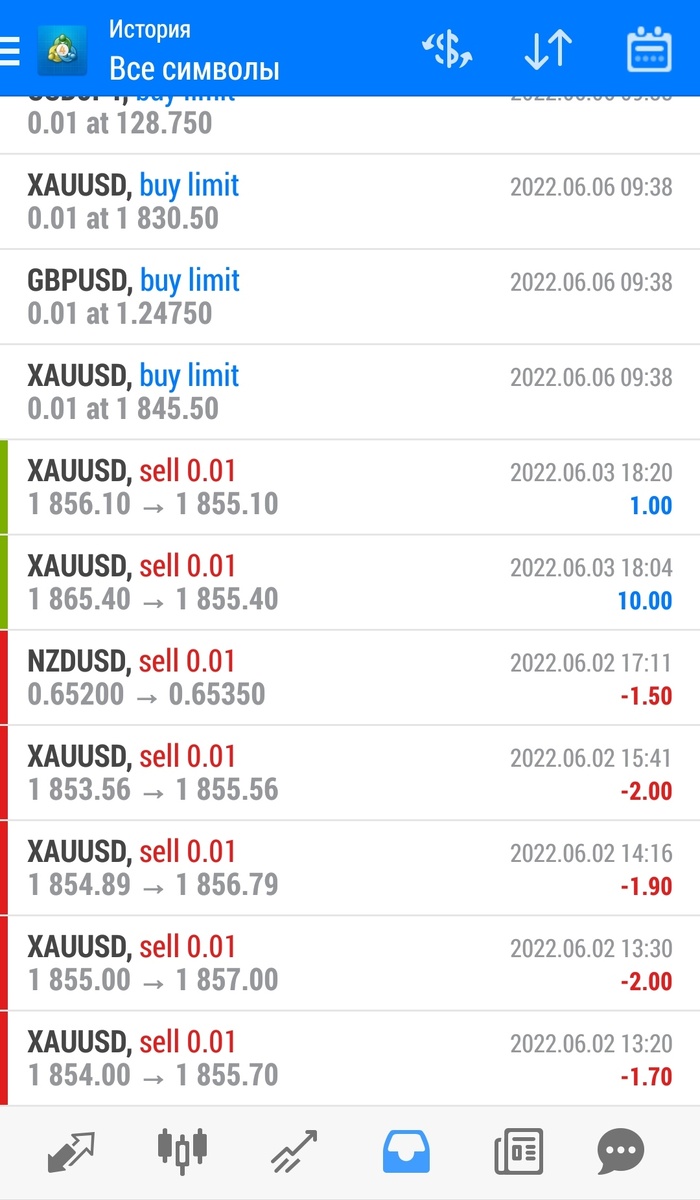This screenshot has height=1200, width=700.
Task: View XAUUSD sell from 2022.06.02 15:41
Action: [350, 772]
